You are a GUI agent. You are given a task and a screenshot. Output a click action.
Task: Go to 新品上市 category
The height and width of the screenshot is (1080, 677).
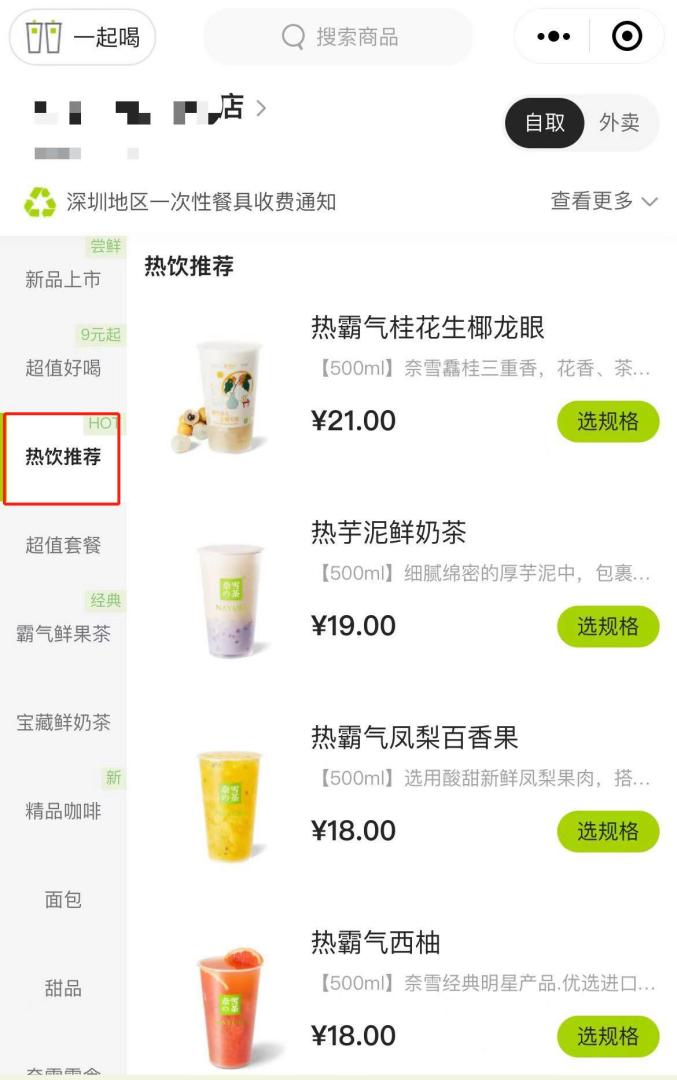[63, 280]
